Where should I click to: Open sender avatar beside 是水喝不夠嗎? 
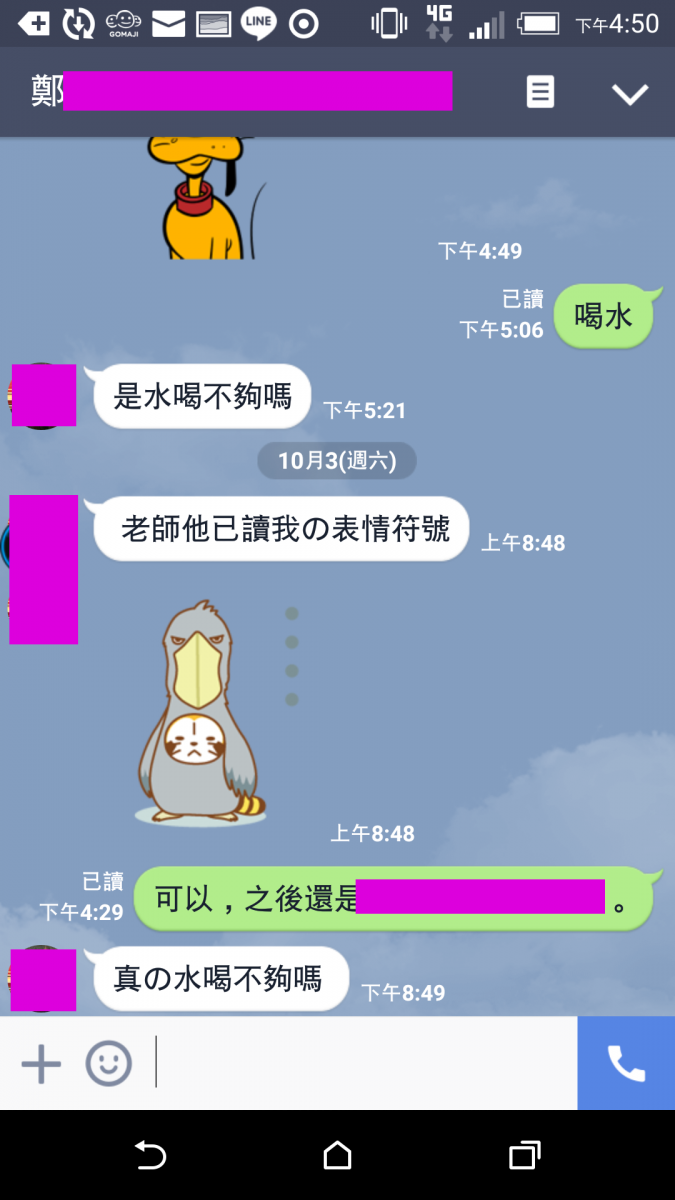tap(43, 396)
